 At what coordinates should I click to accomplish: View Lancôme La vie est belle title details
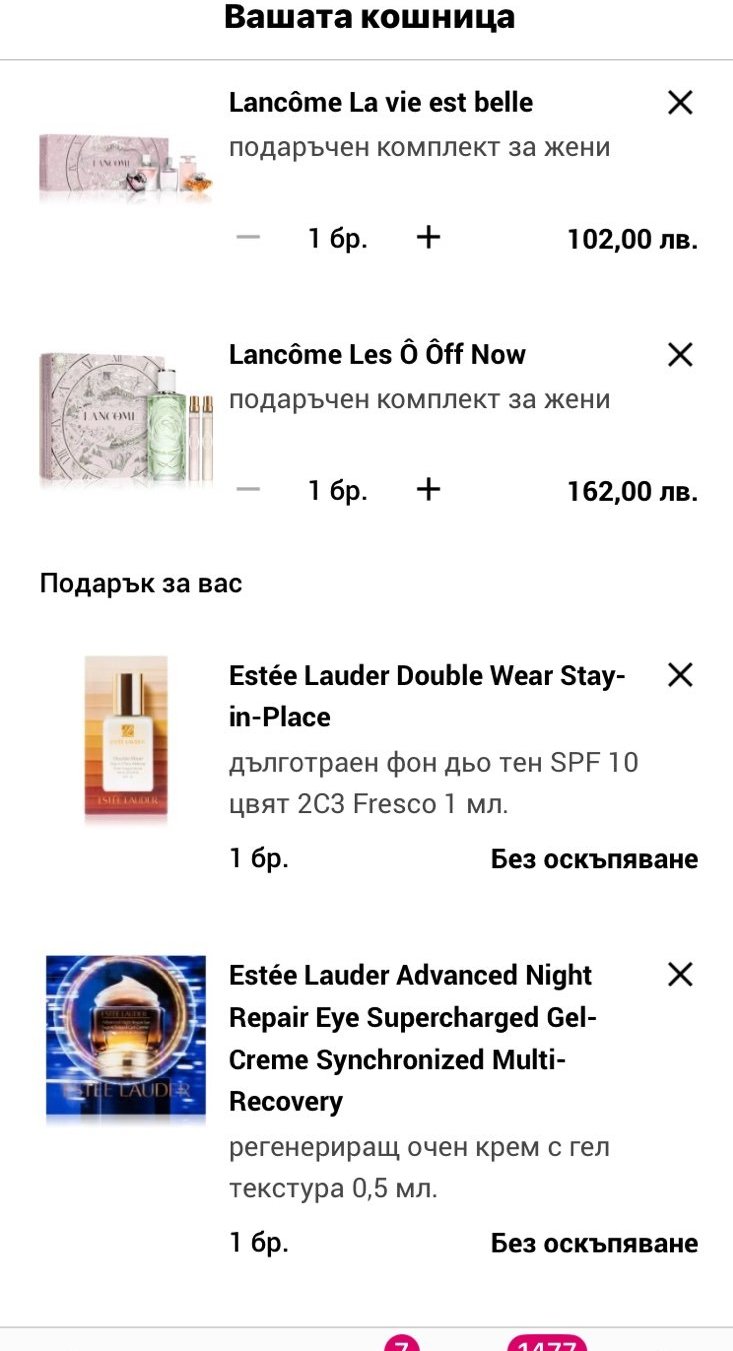coord(381,102)
